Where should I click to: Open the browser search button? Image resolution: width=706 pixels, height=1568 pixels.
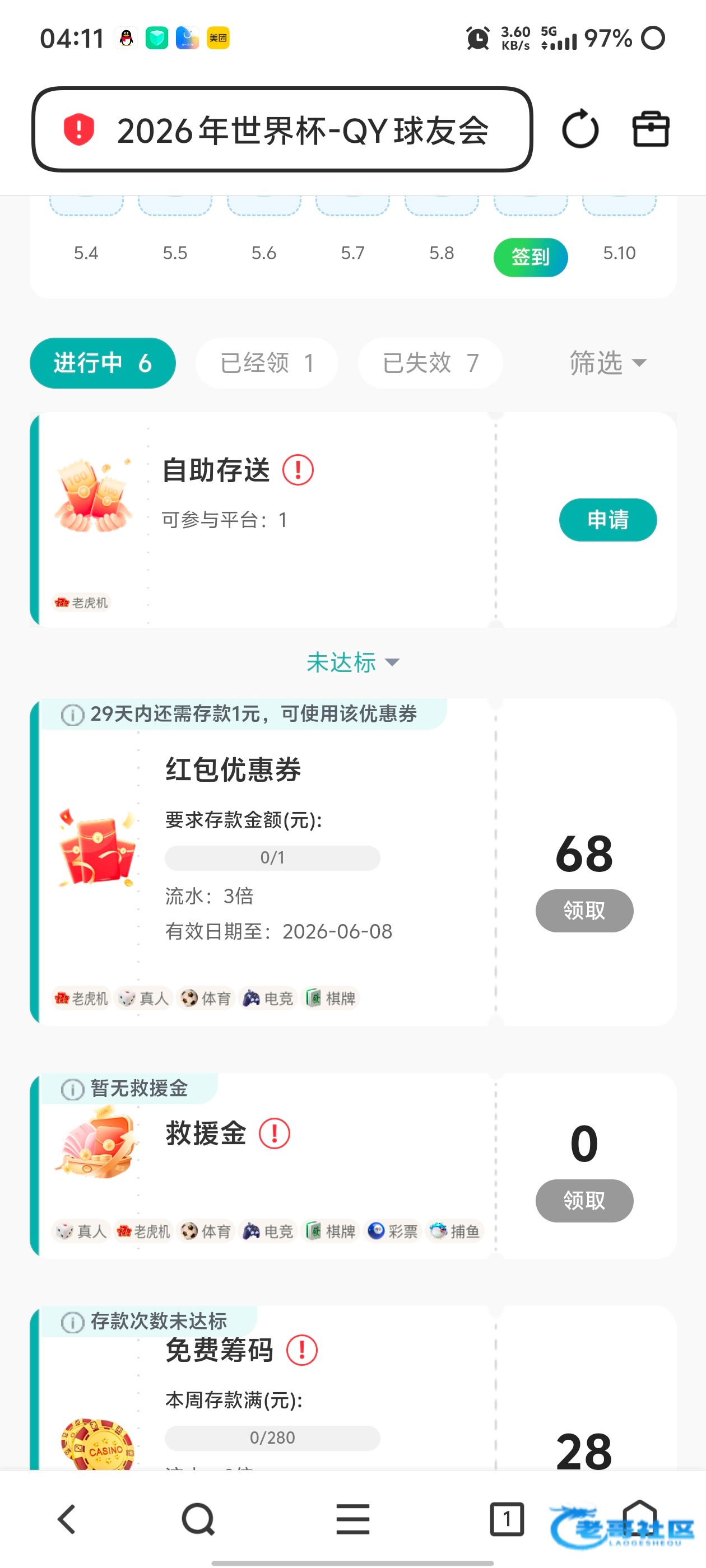click(x=198, y=1519)
